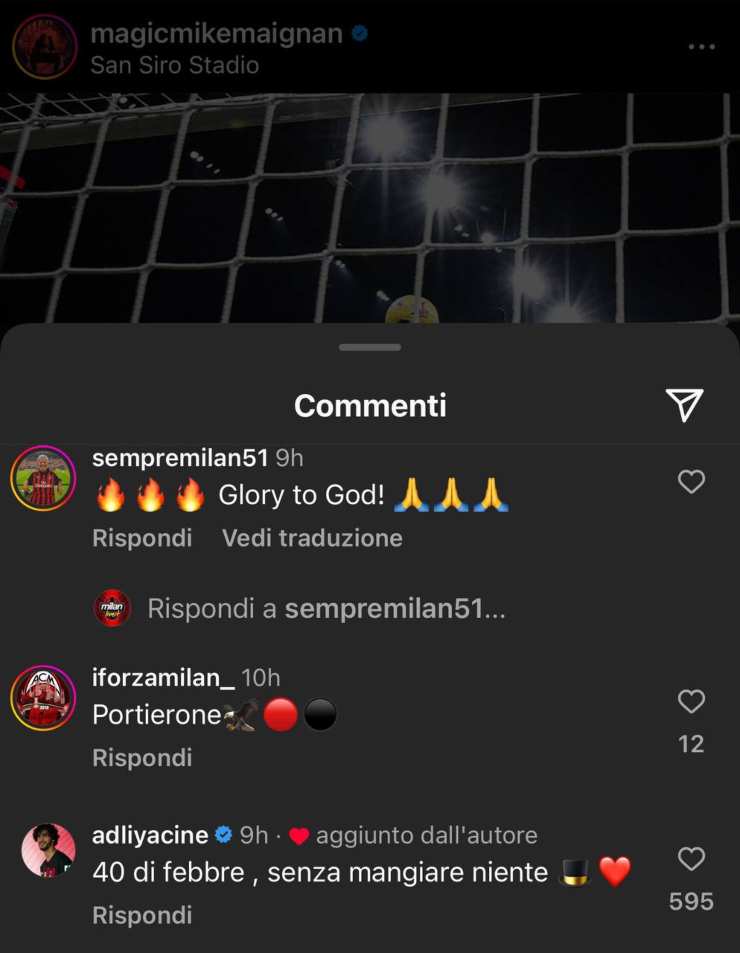Screen dimensions: 740x953
Task: Like sempremilan51's comment via heart icon
Action: pyautogui.click(x=690, y=481)
